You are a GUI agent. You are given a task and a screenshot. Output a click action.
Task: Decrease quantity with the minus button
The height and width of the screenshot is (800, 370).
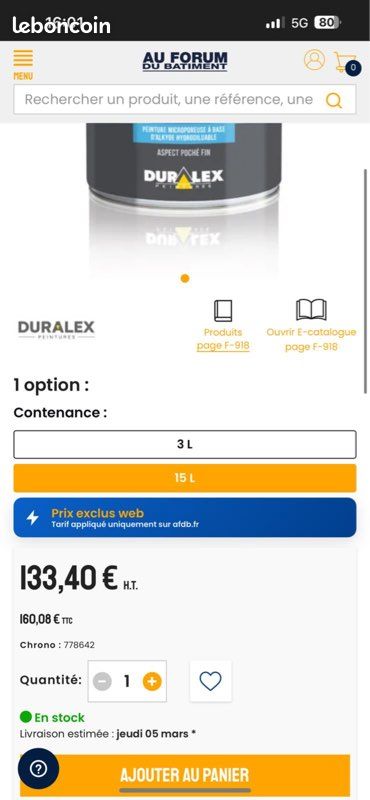pyautogui.click(x=102, y=681)
